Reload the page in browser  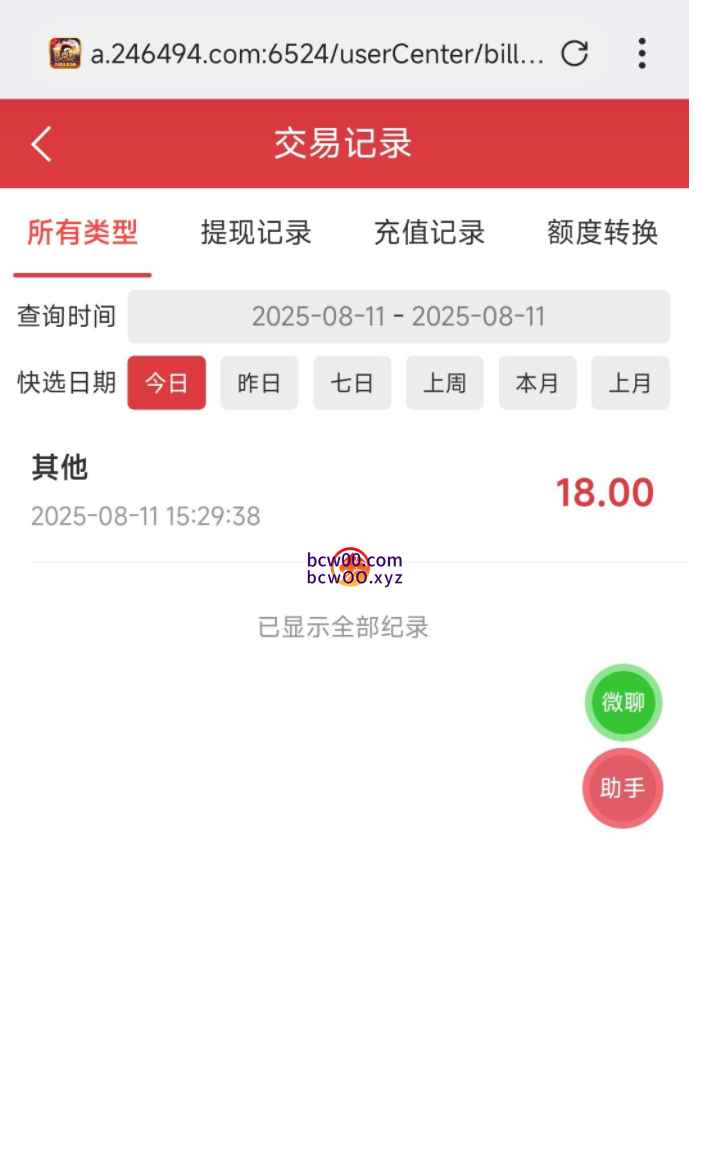(574, 53)
